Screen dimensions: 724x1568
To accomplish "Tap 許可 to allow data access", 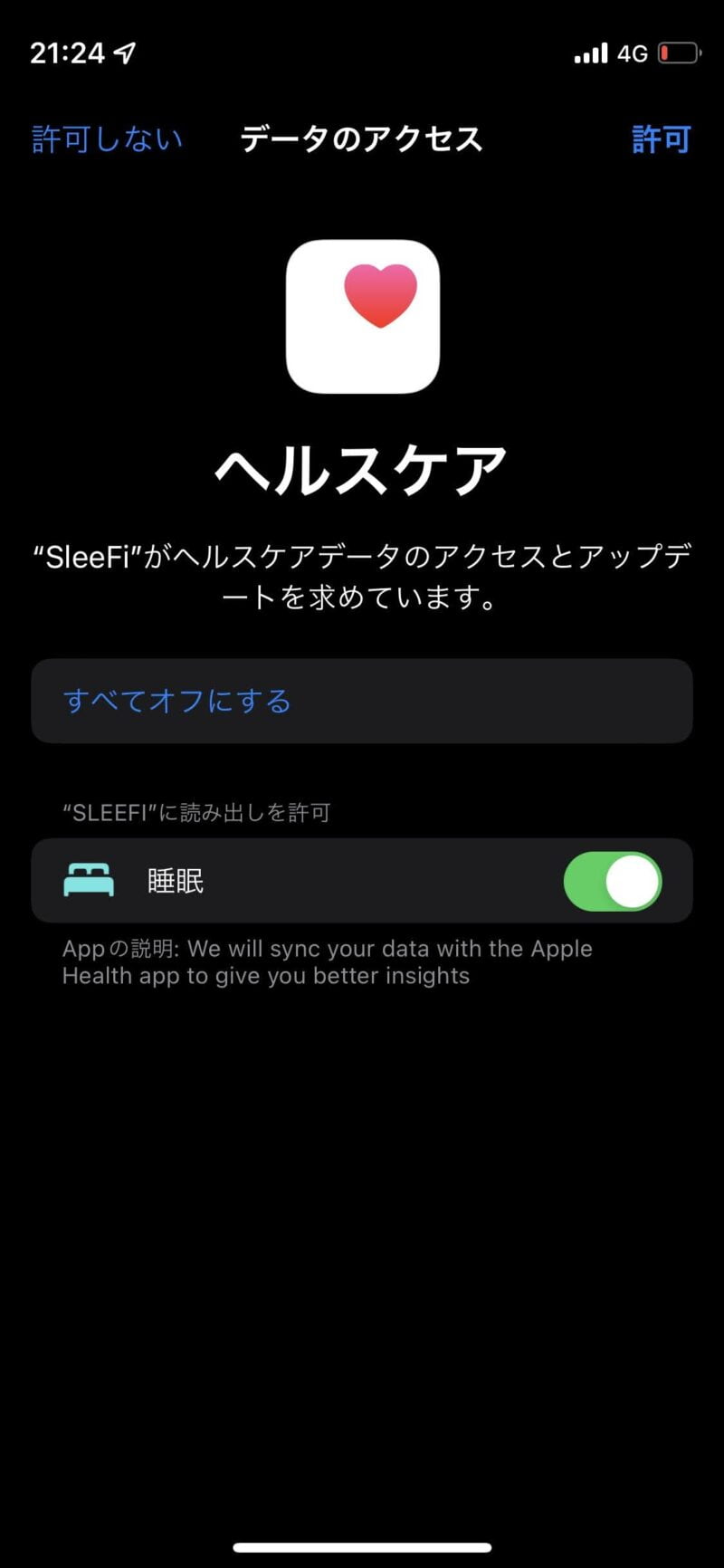I will (x=662, y=139).
